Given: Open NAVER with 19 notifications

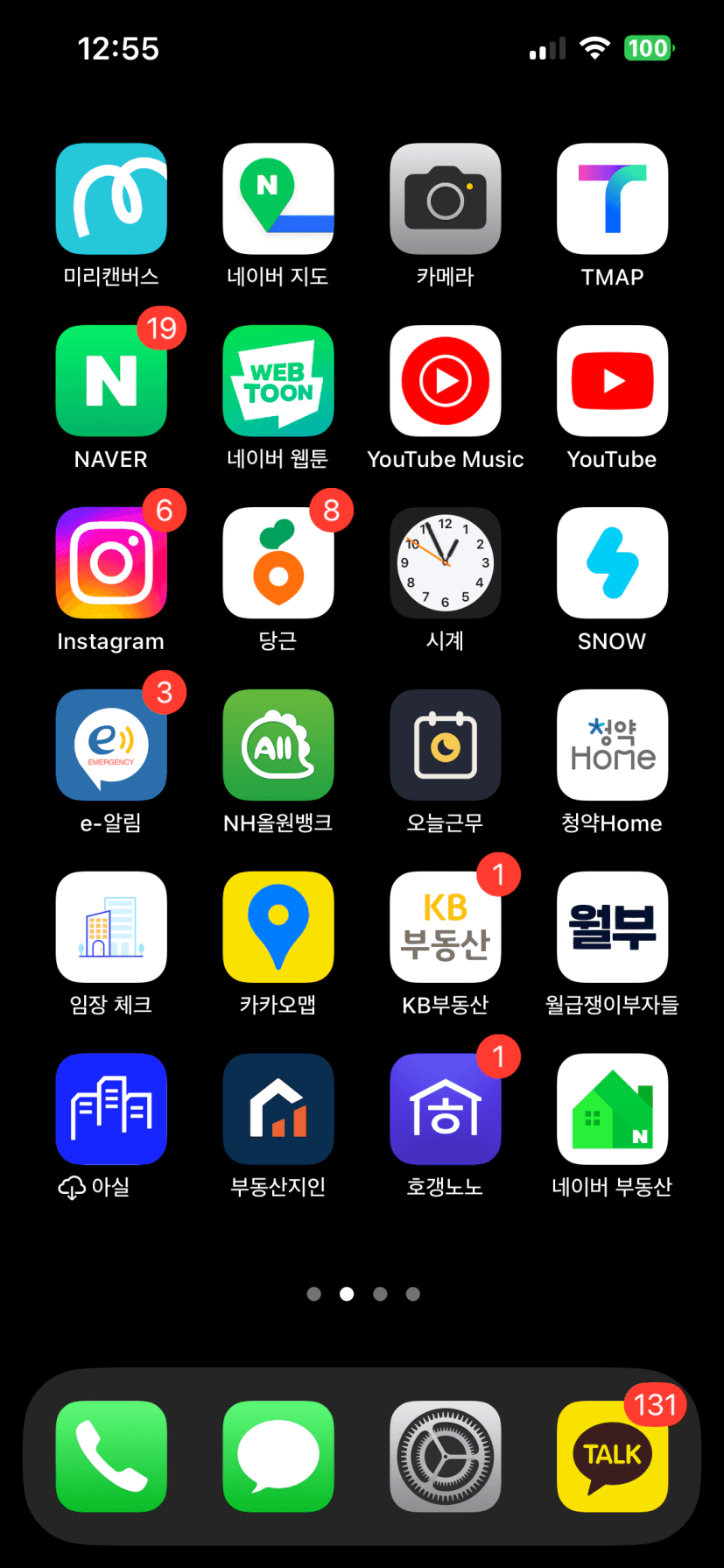Looking at the screenshot, I should [111, 381].
